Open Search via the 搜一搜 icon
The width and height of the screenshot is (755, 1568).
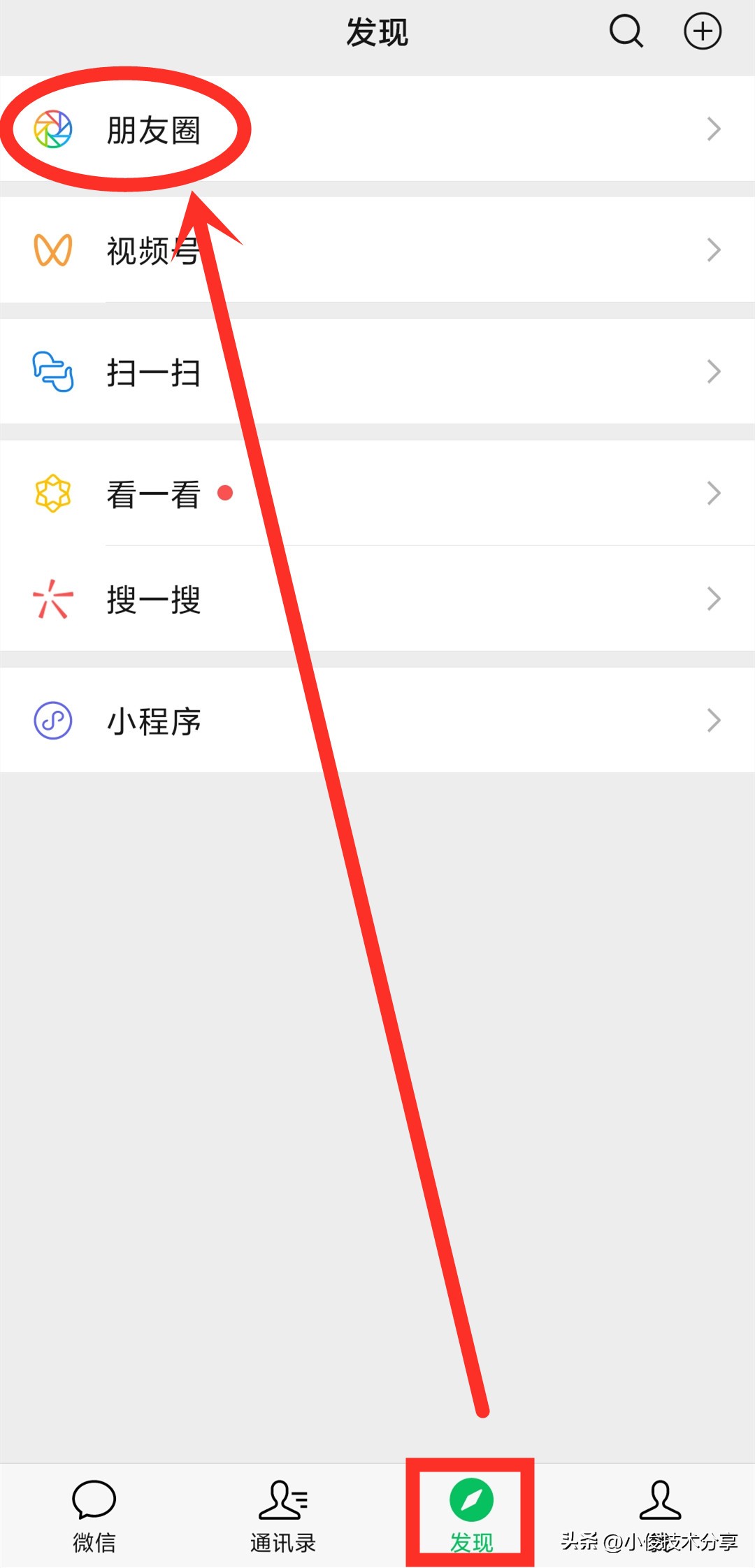(52, 598)
